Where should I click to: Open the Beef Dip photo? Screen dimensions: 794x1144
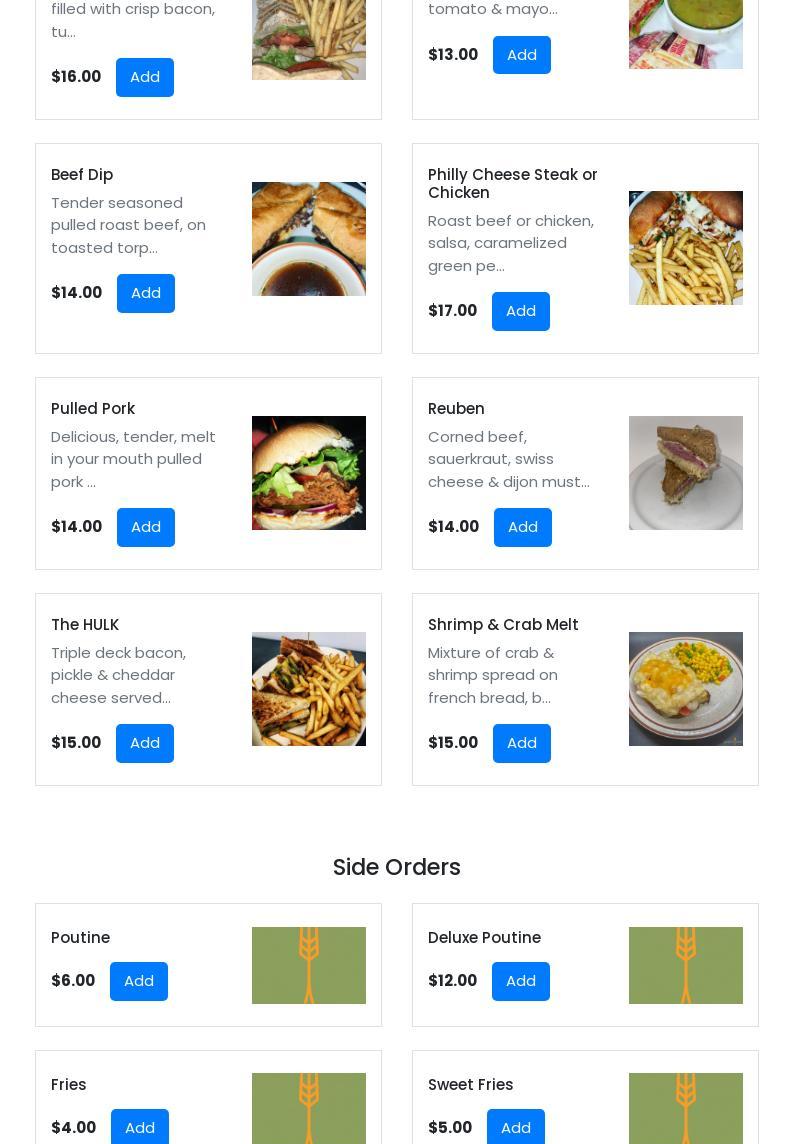point(308,239)
